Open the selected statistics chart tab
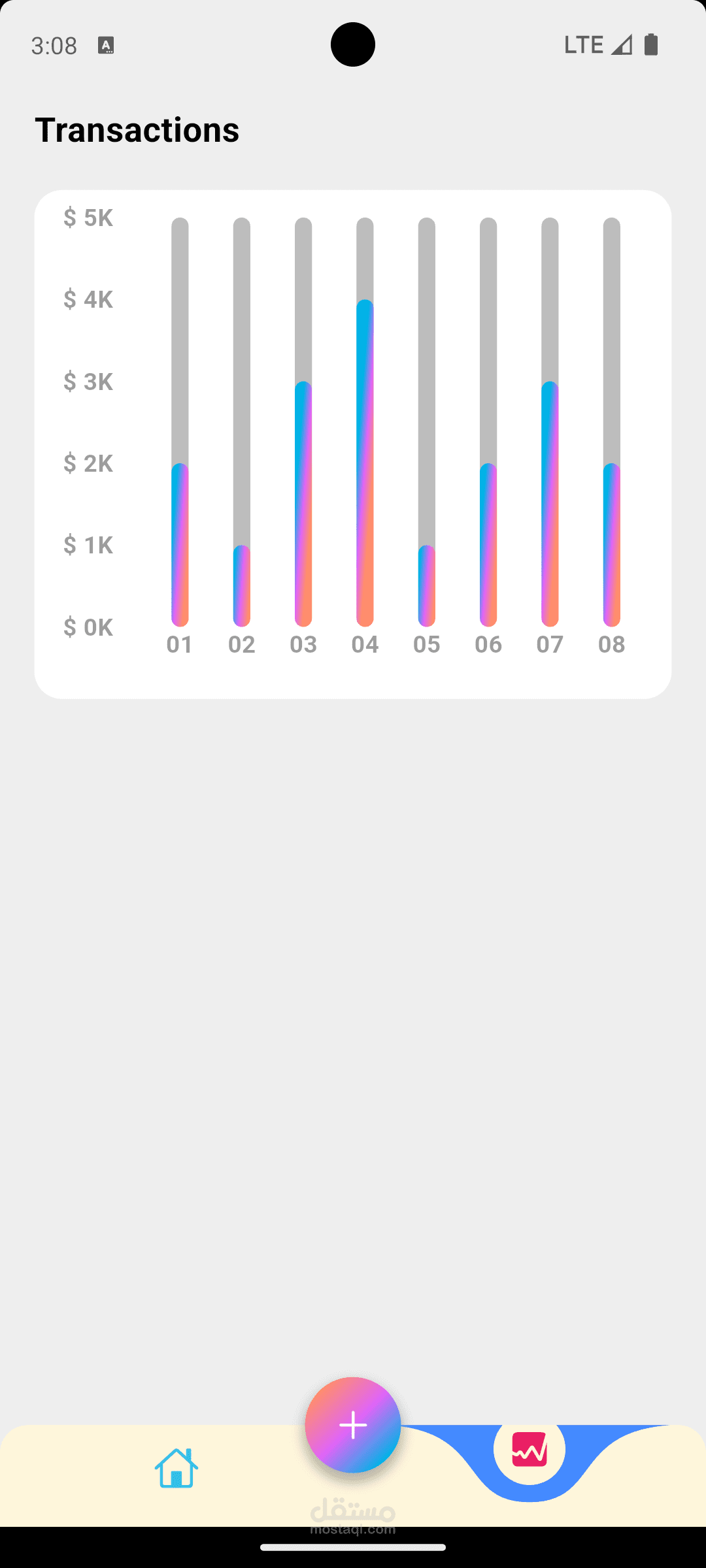 coord(529,1449)
